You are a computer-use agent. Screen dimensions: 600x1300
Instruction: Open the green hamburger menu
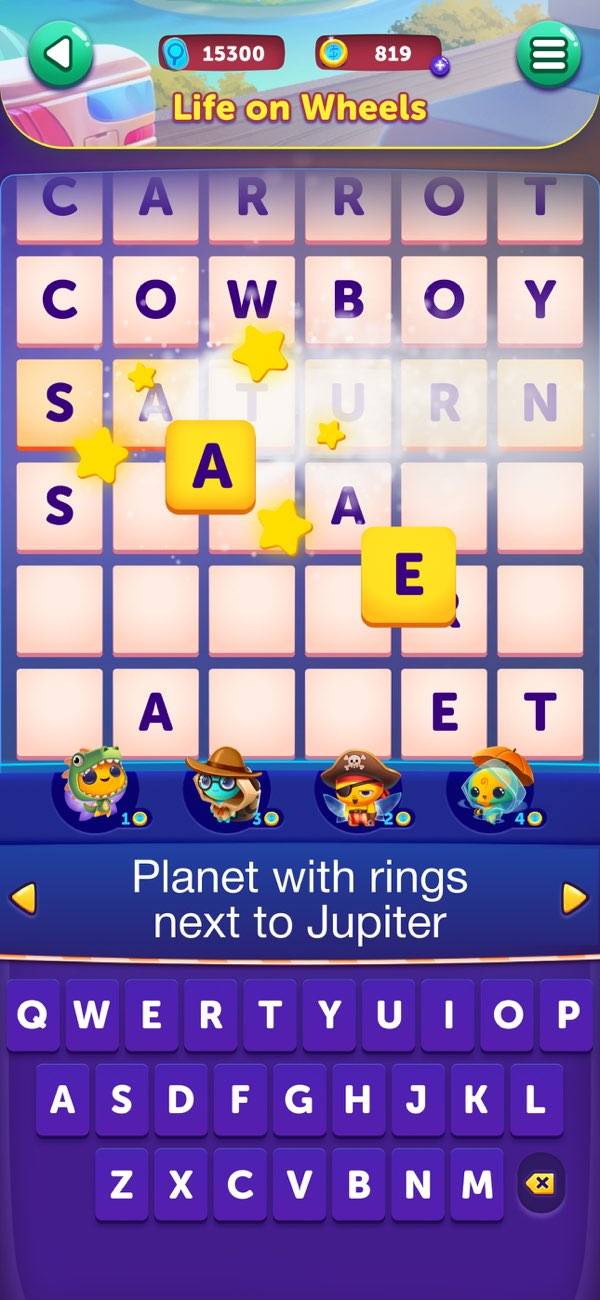click(x=548, y=55)
